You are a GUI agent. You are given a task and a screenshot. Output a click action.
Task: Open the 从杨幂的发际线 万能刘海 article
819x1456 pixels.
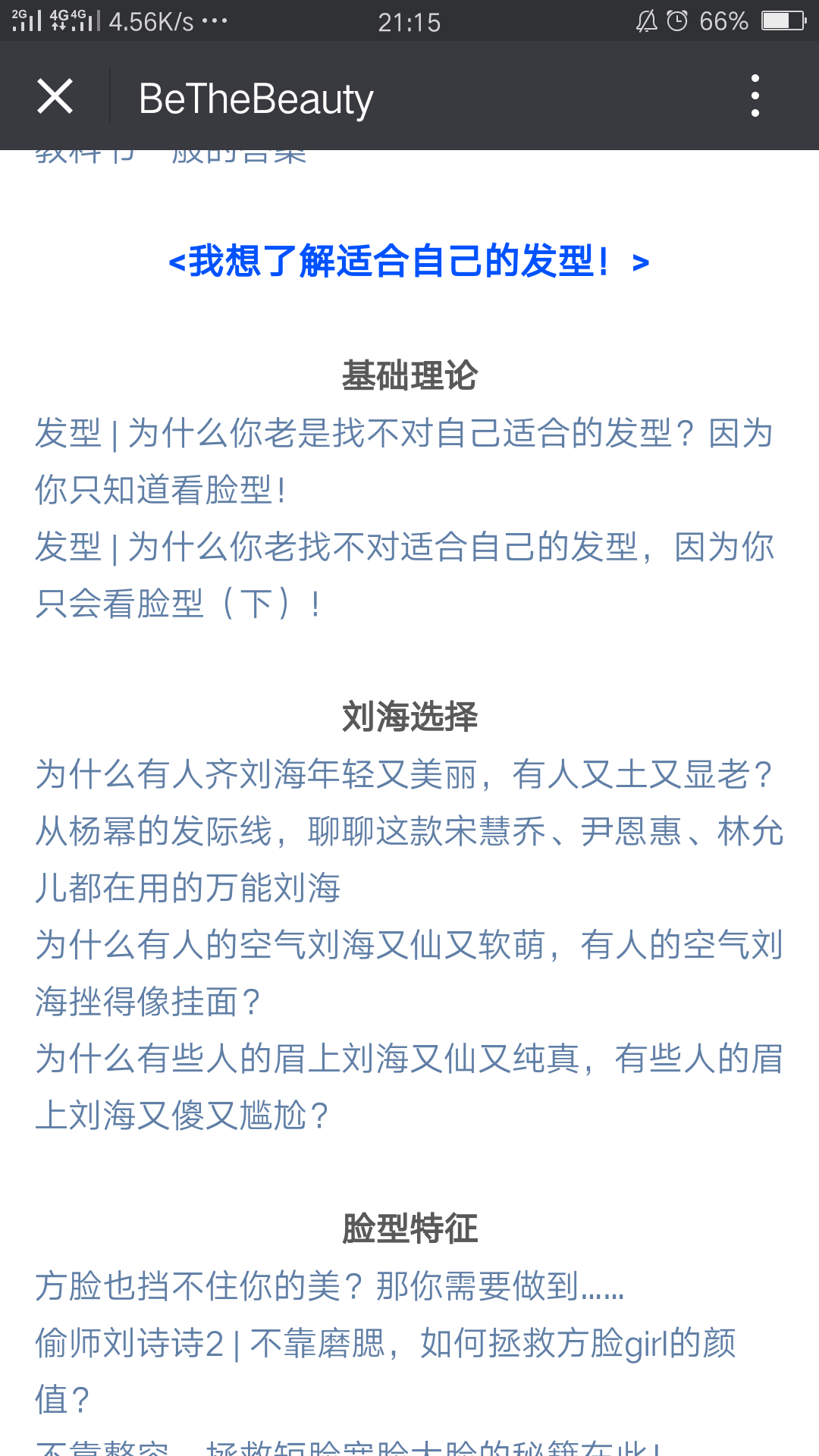408,860
